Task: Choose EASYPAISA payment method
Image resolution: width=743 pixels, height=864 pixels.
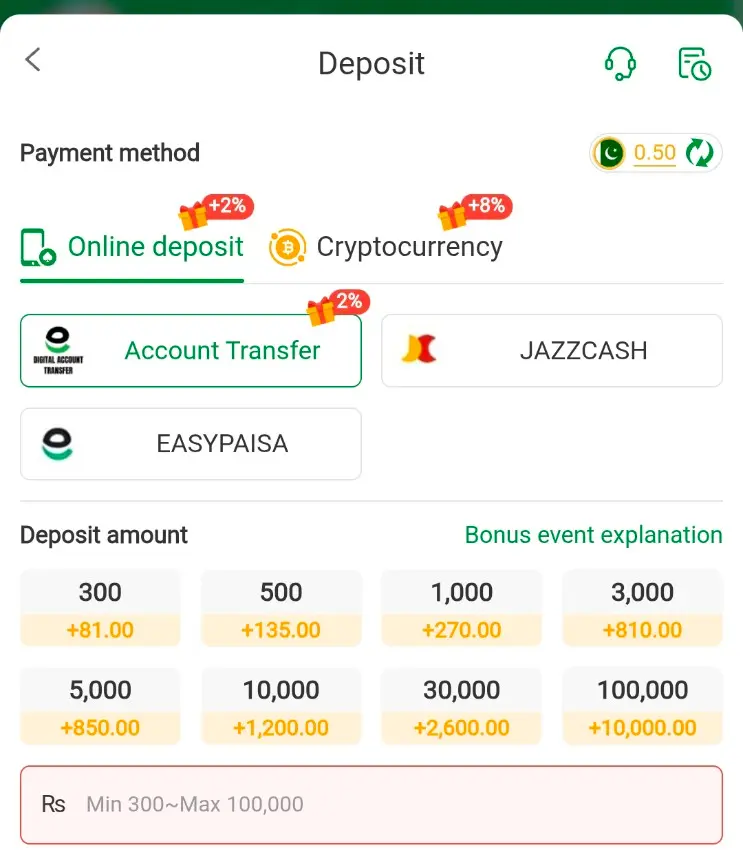Action: point(190,444)
